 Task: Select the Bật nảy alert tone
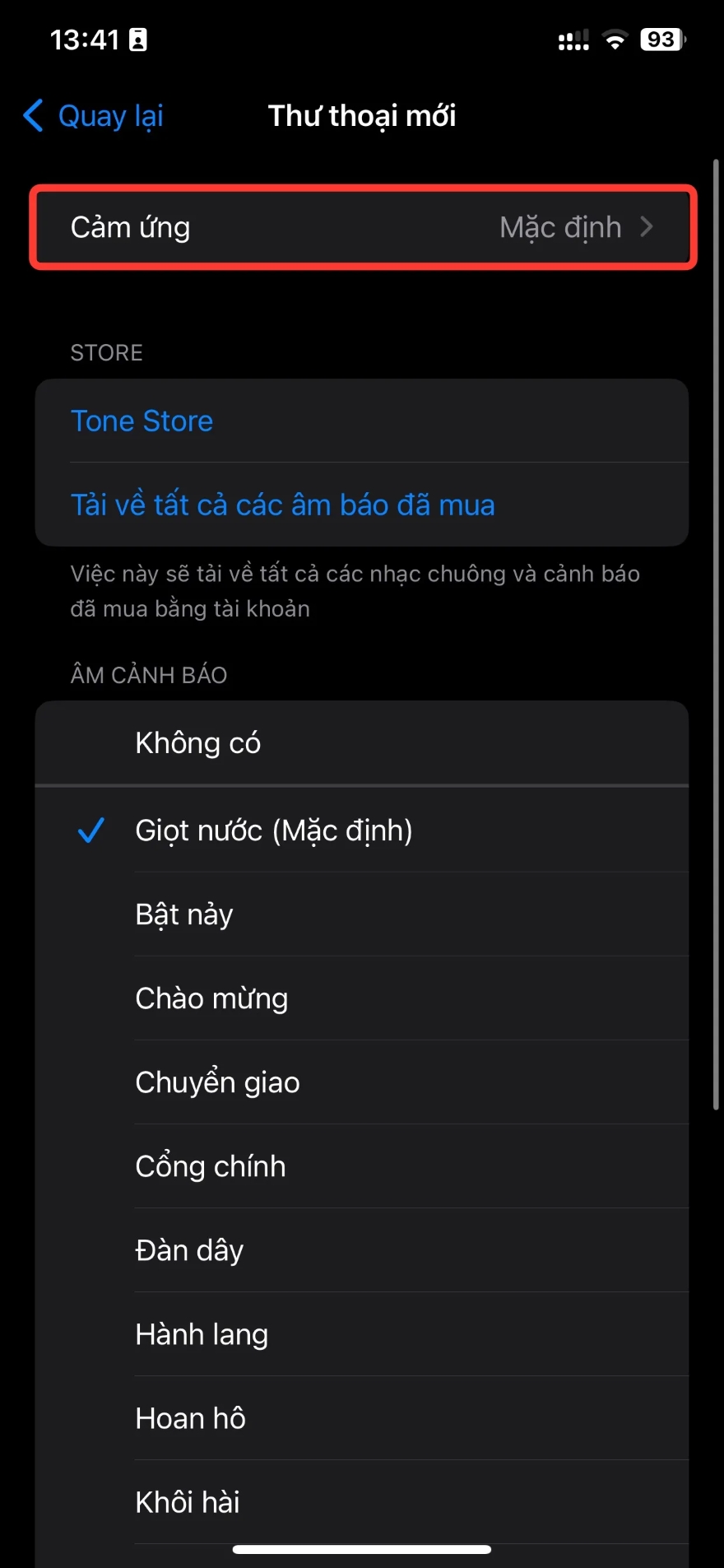[x=184, y=914]
